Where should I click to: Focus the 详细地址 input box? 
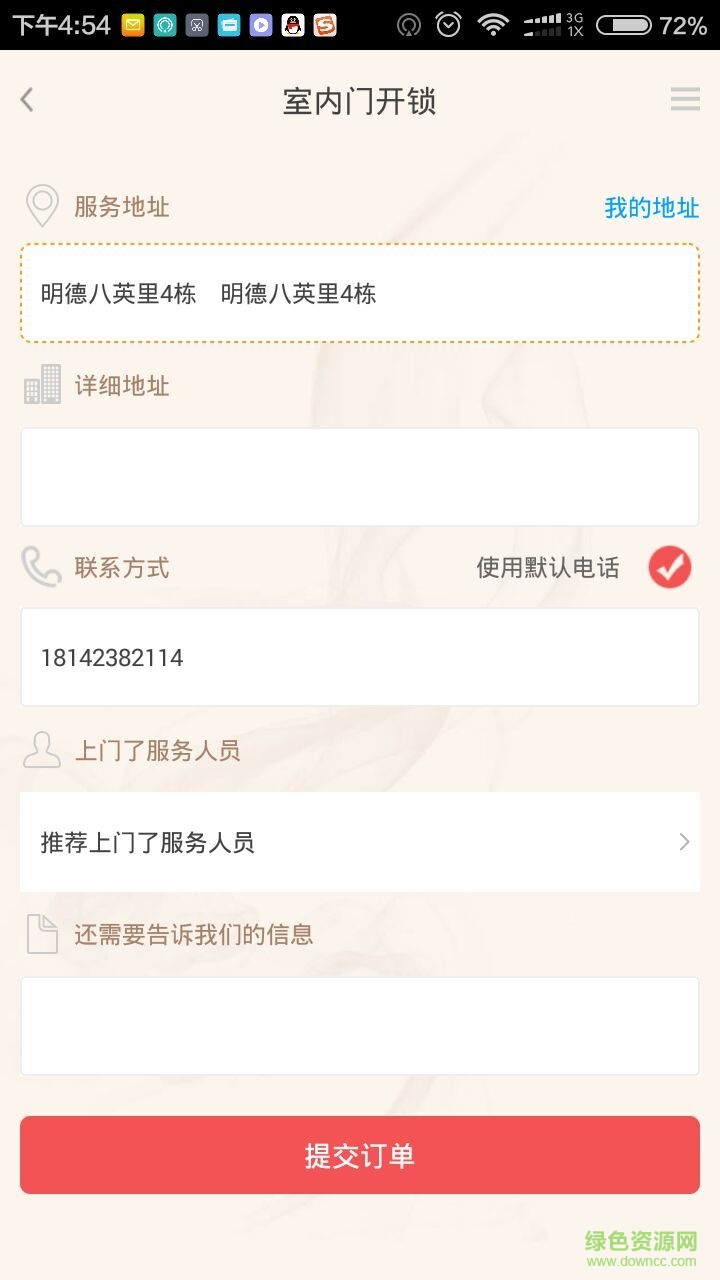[360, 477]
